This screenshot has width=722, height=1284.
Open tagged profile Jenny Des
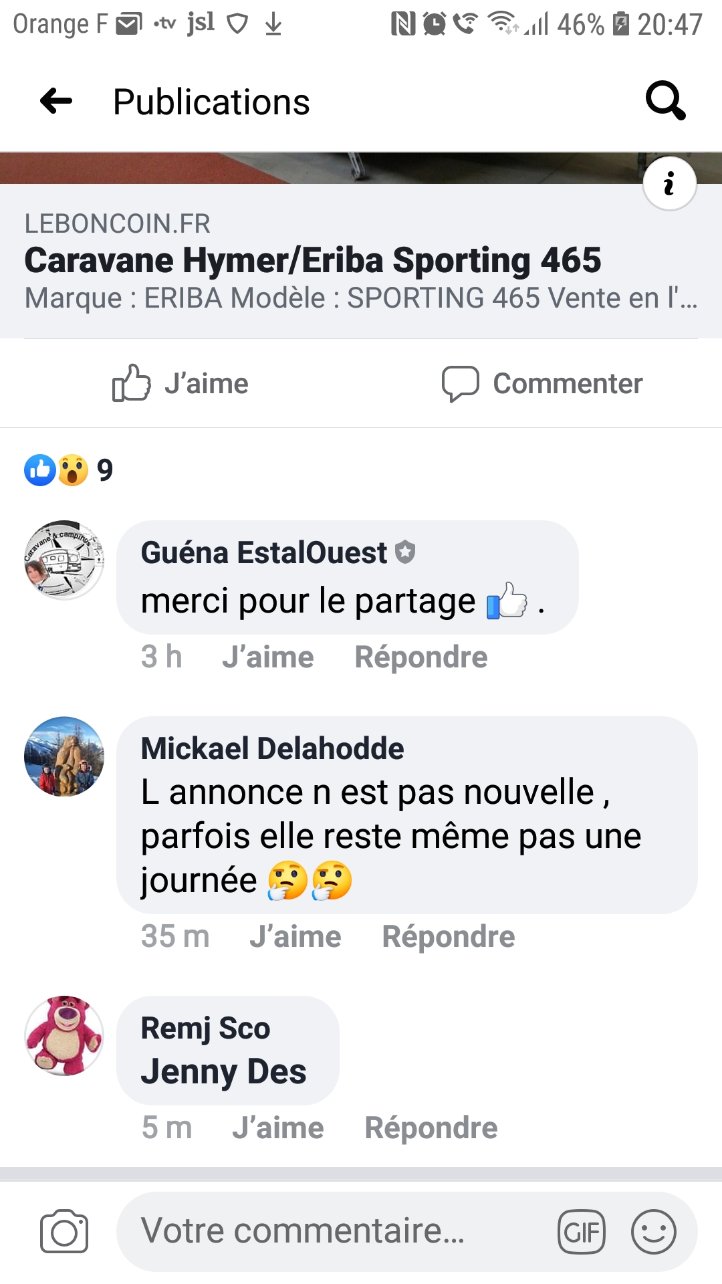[223, 1072]
